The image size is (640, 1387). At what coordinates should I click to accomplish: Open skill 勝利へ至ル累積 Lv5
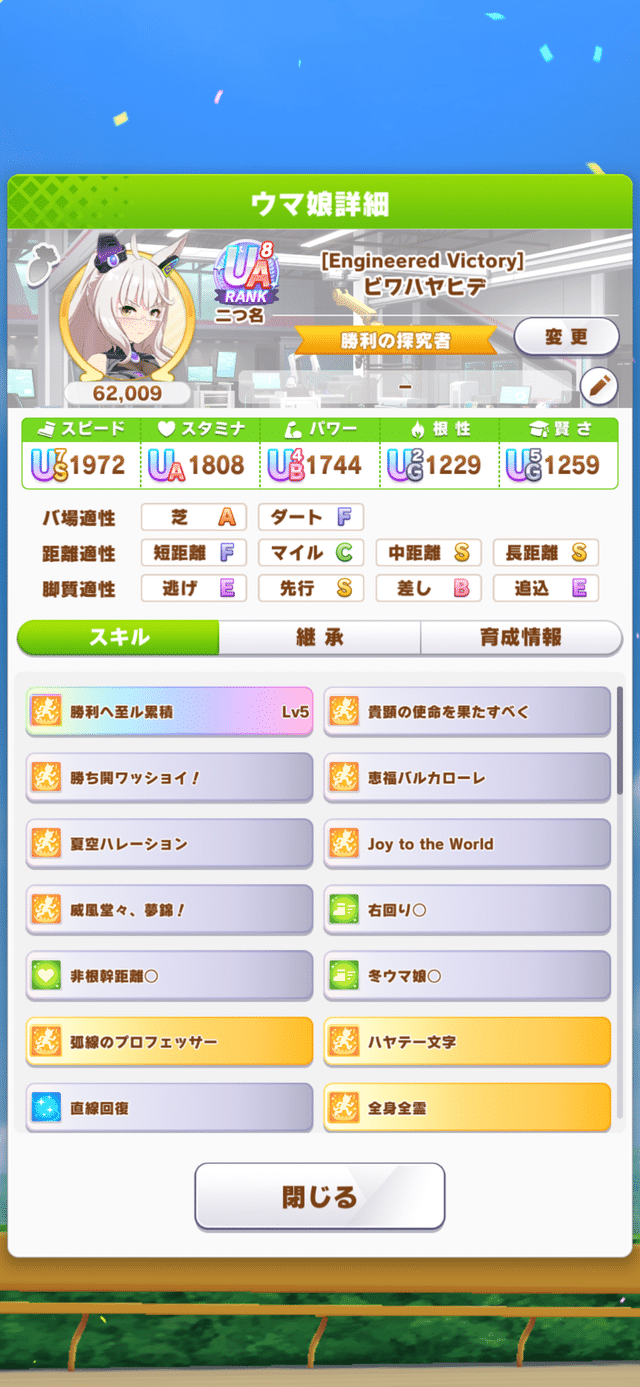tap(169, 712)
